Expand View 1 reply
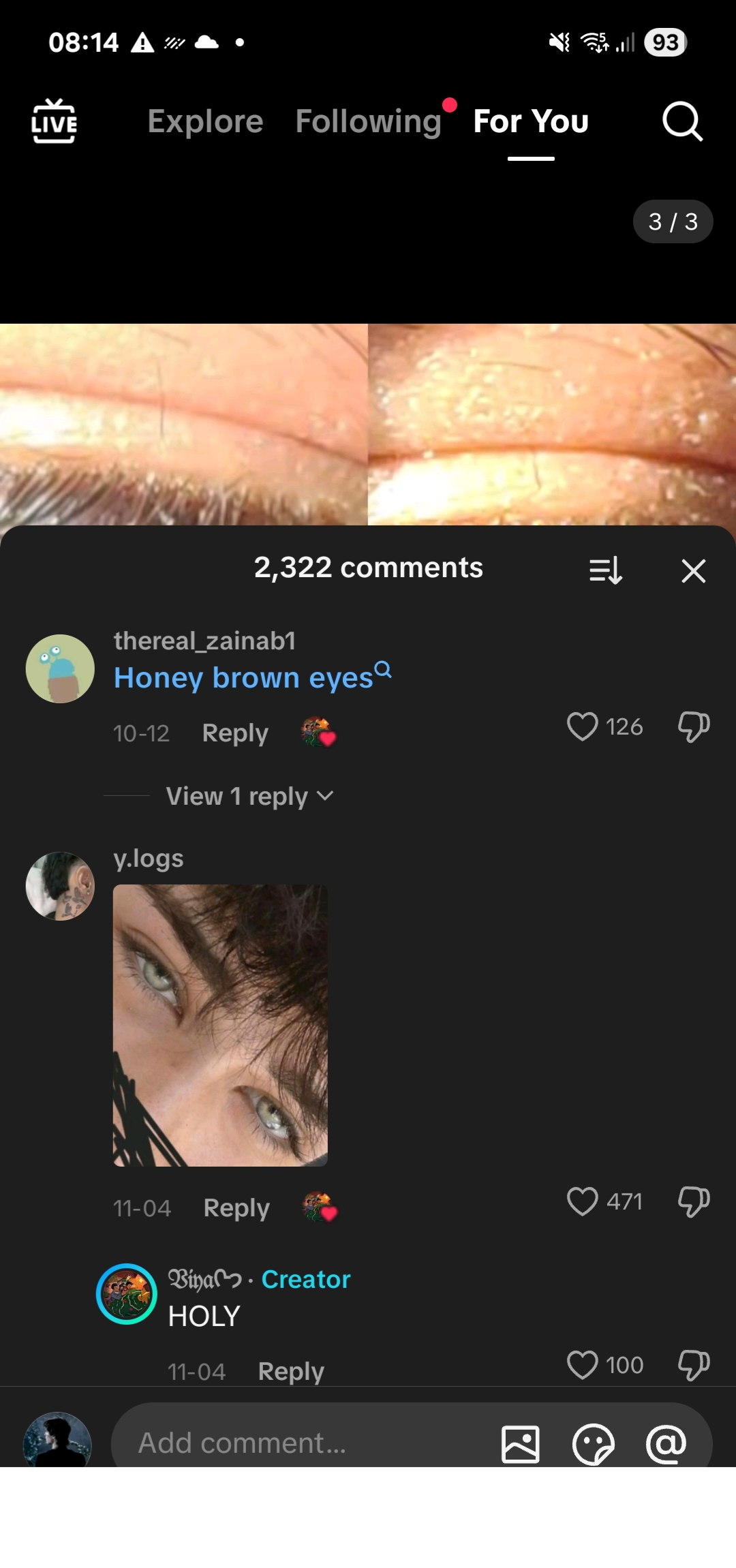Viewport: 736px width, 1568px height. coord(249,796)
